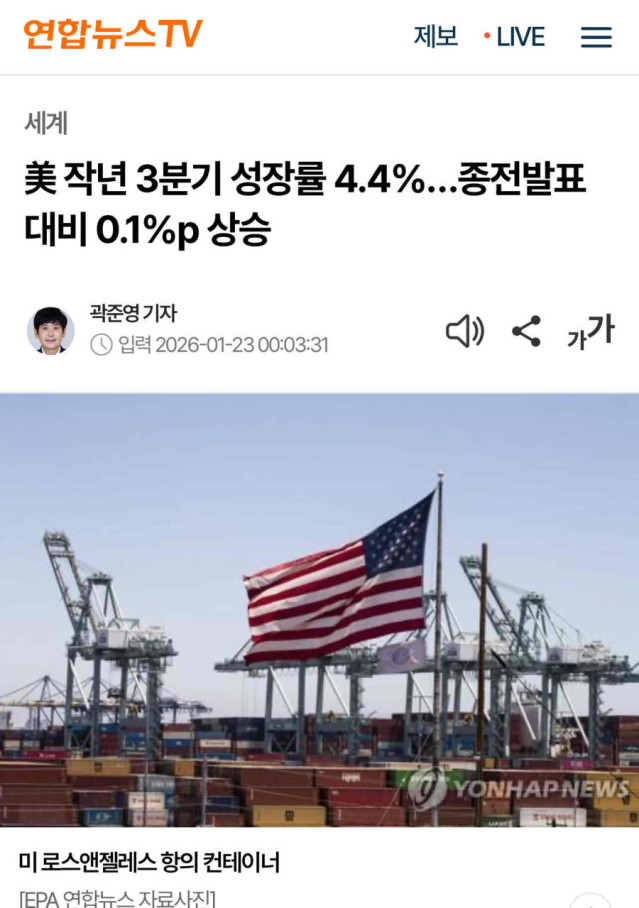Share this article
Viewport: 639px width, 908px height.
(x=526, y=331)
